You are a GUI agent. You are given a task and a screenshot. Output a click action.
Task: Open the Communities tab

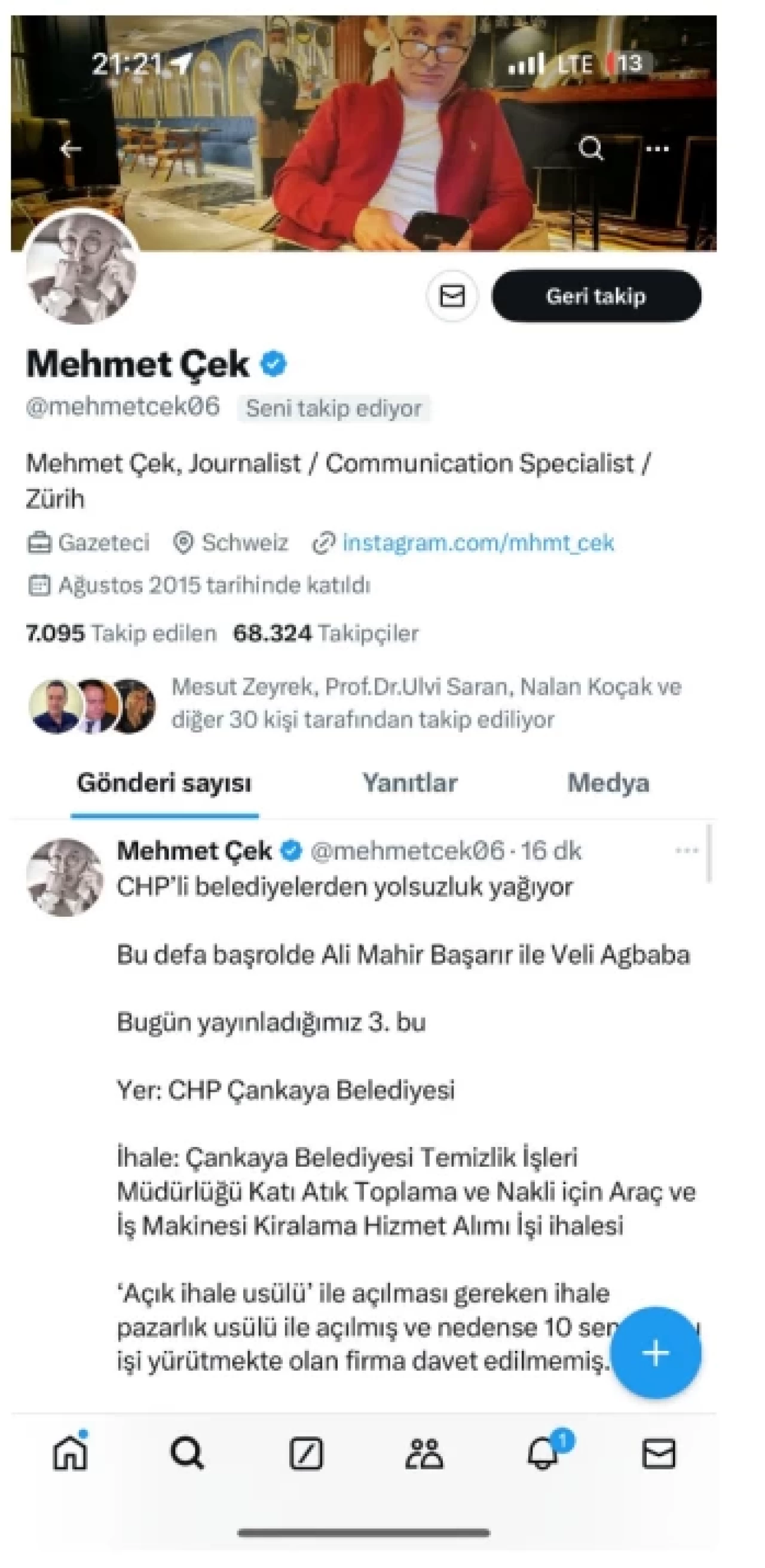tap(424, 1454)
